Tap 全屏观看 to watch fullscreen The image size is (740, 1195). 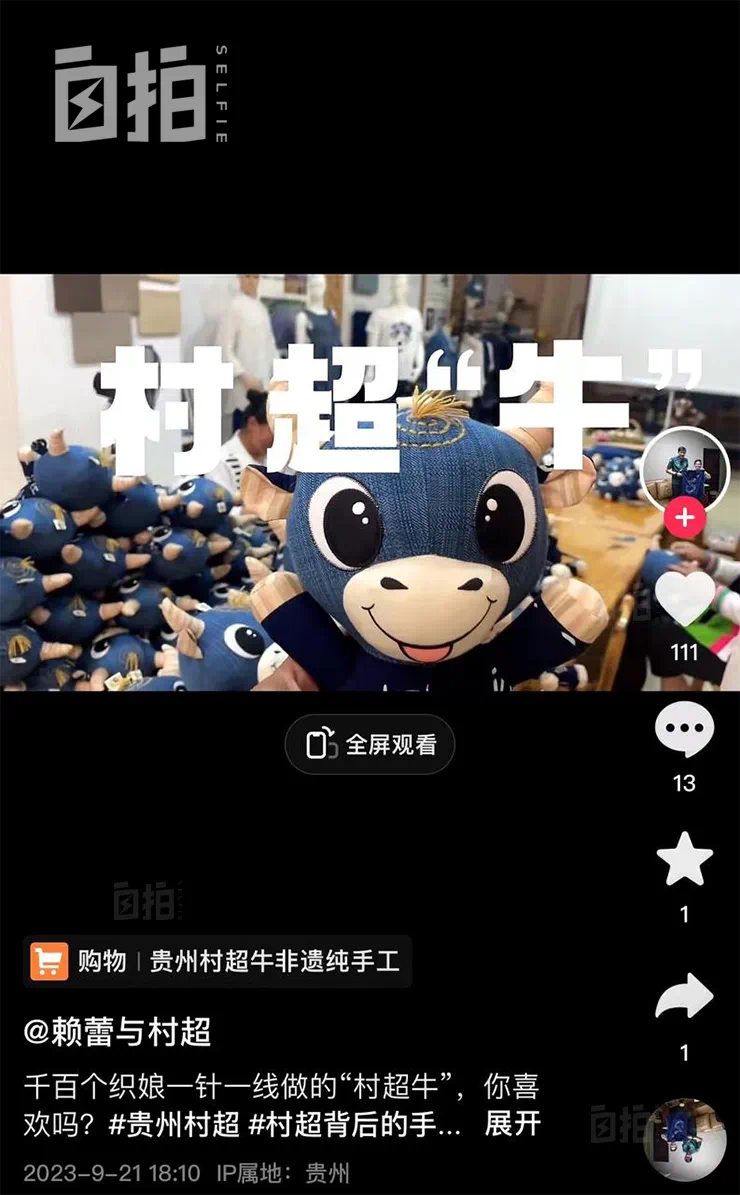370,744
